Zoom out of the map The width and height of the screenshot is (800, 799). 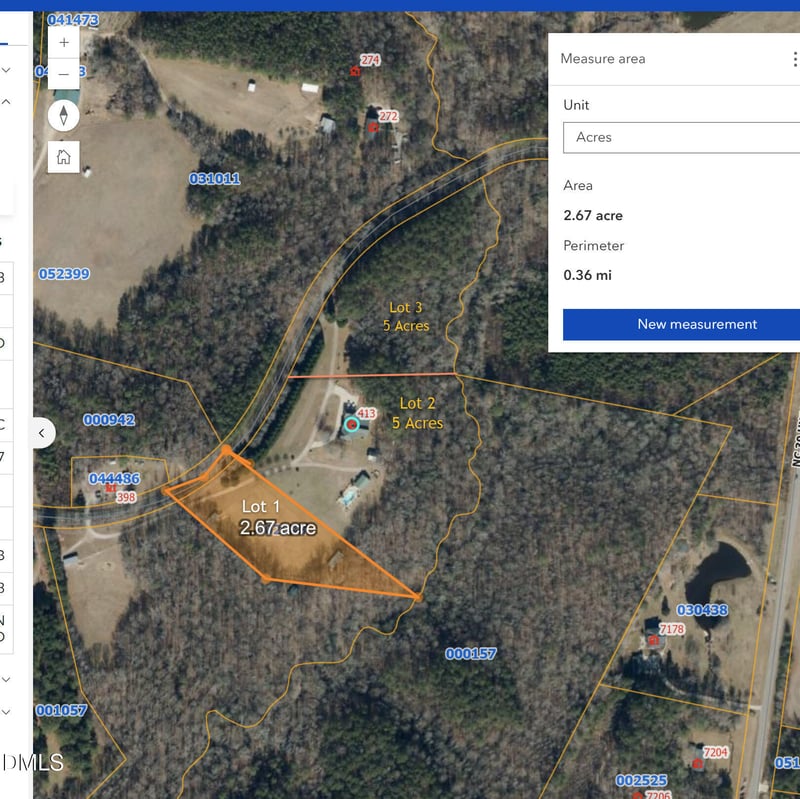tap(64, 74)
